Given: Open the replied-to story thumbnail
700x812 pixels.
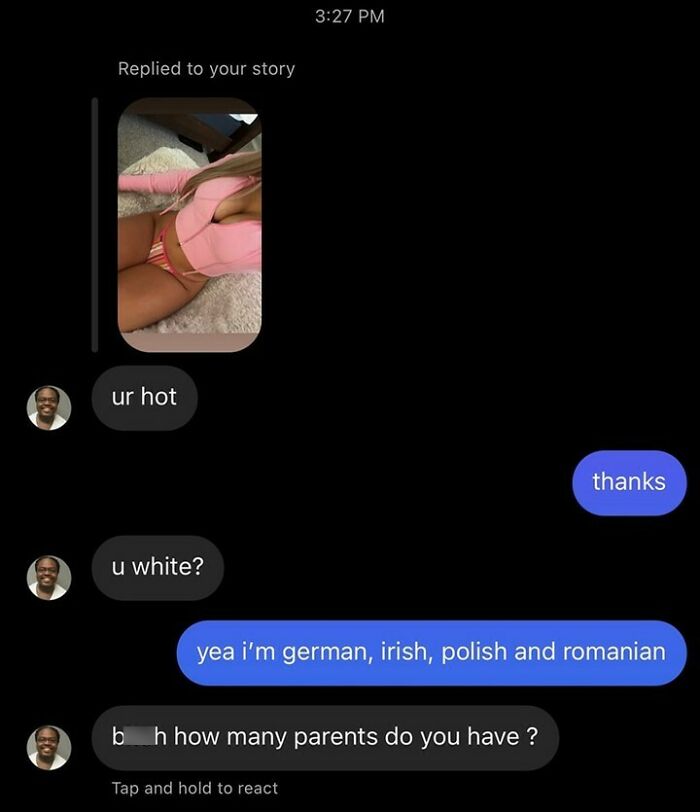Looking at the screenshot, I should (x=189, y=224).
